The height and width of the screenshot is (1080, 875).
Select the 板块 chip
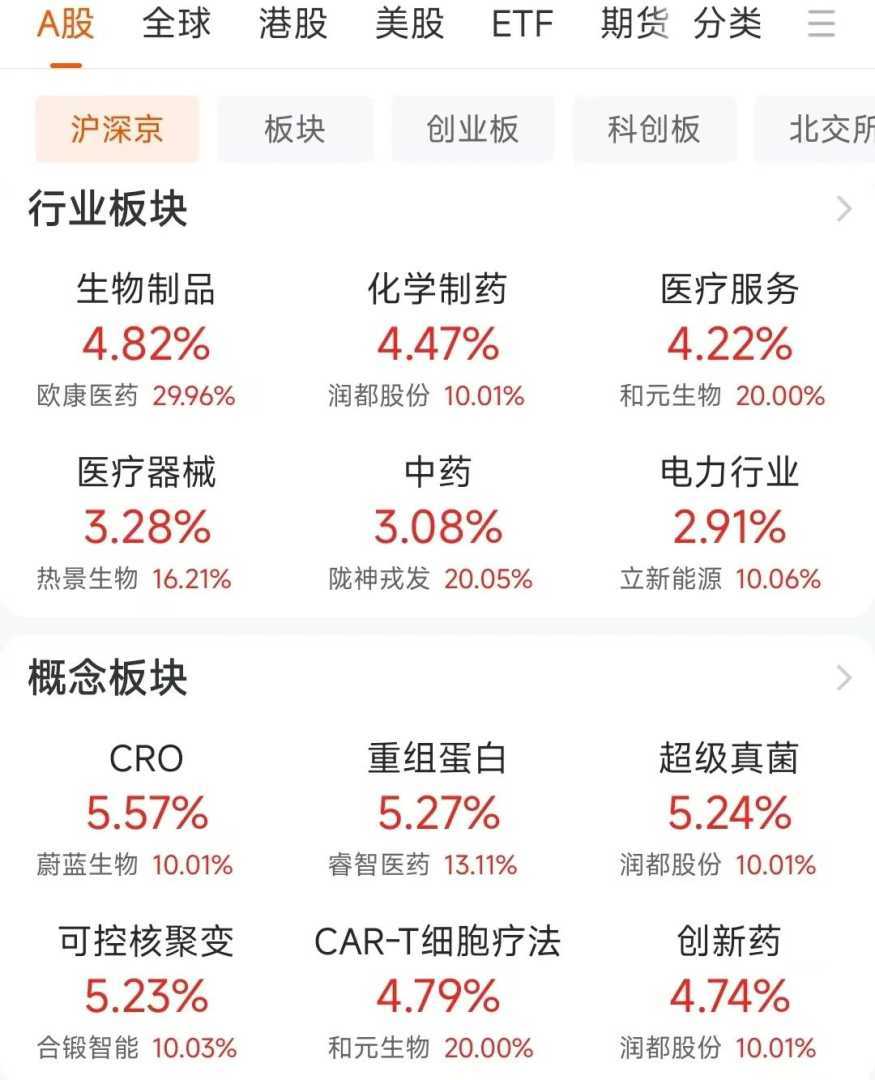pyautogui.click(x=295, y=129)
